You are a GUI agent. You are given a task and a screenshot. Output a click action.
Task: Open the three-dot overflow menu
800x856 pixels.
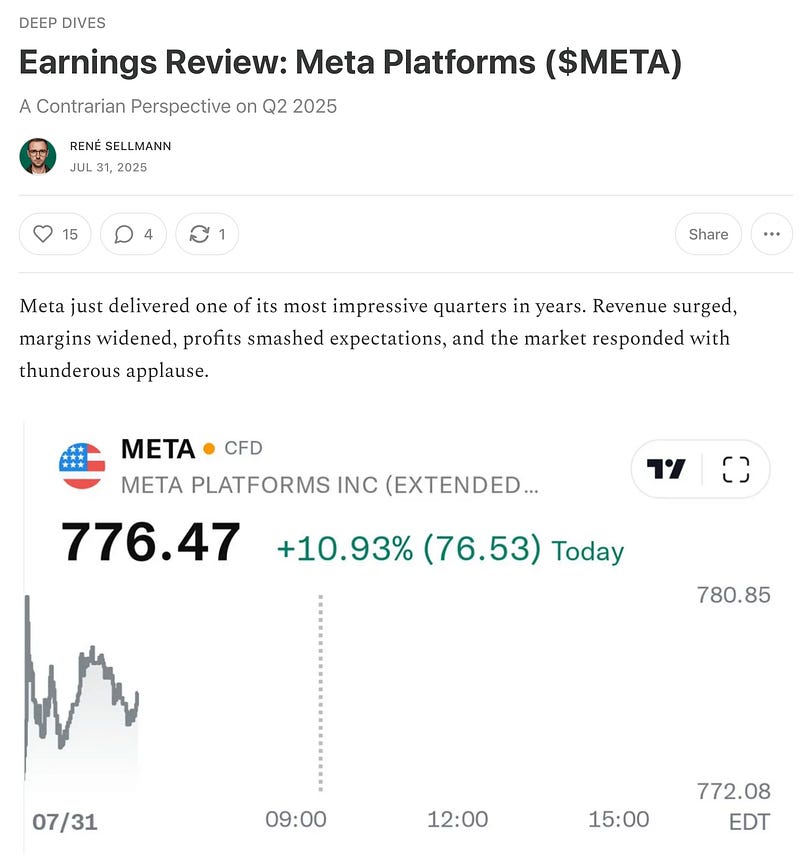(x=771, y=234)
